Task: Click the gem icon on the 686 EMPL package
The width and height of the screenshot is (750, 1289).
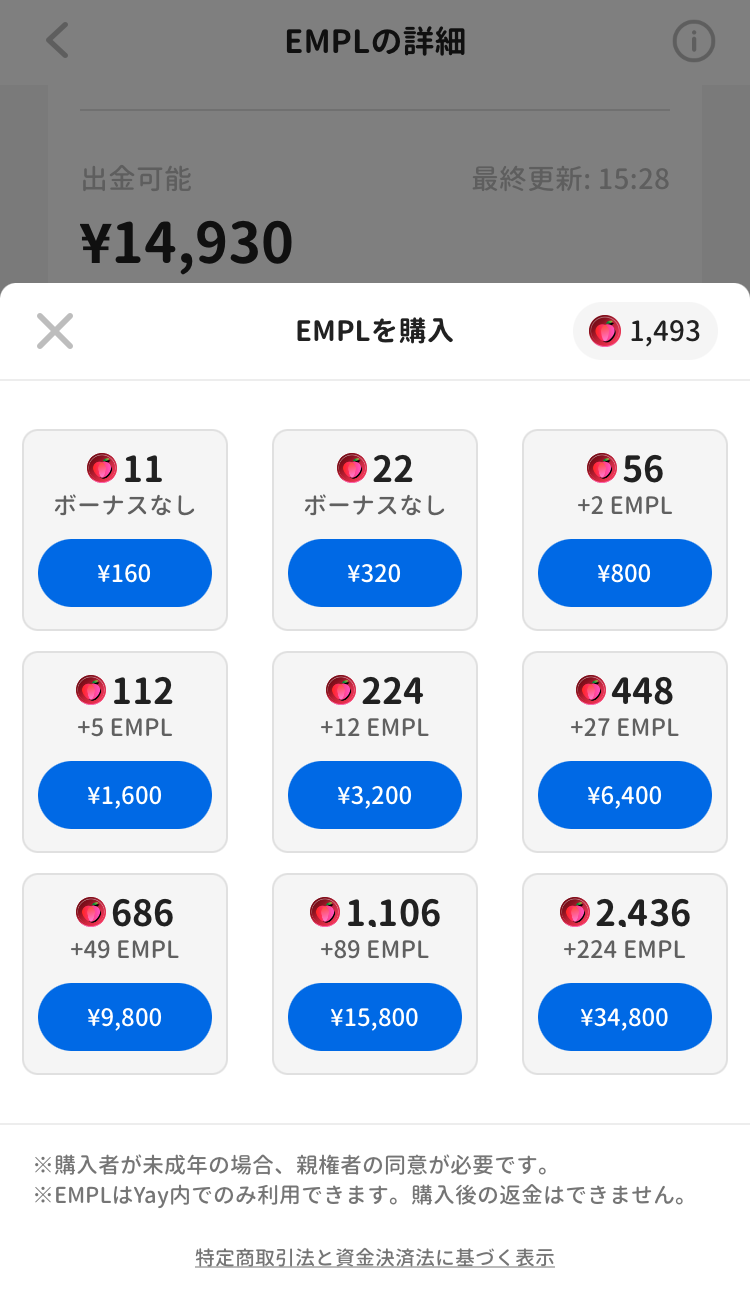Action: coord(90,912)
